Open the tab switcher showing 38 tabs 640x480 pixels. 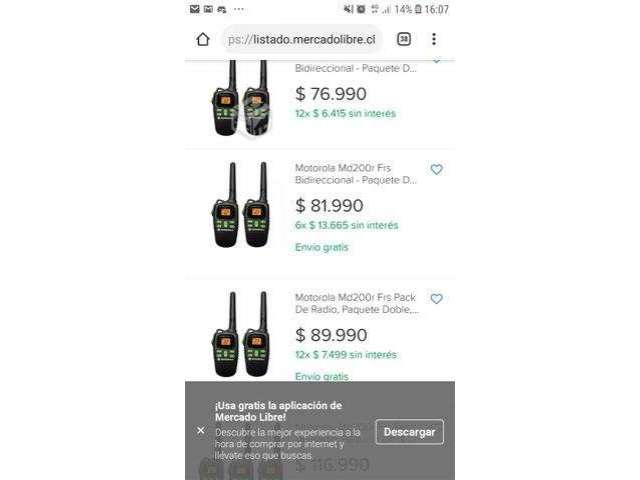coord(404,39)
